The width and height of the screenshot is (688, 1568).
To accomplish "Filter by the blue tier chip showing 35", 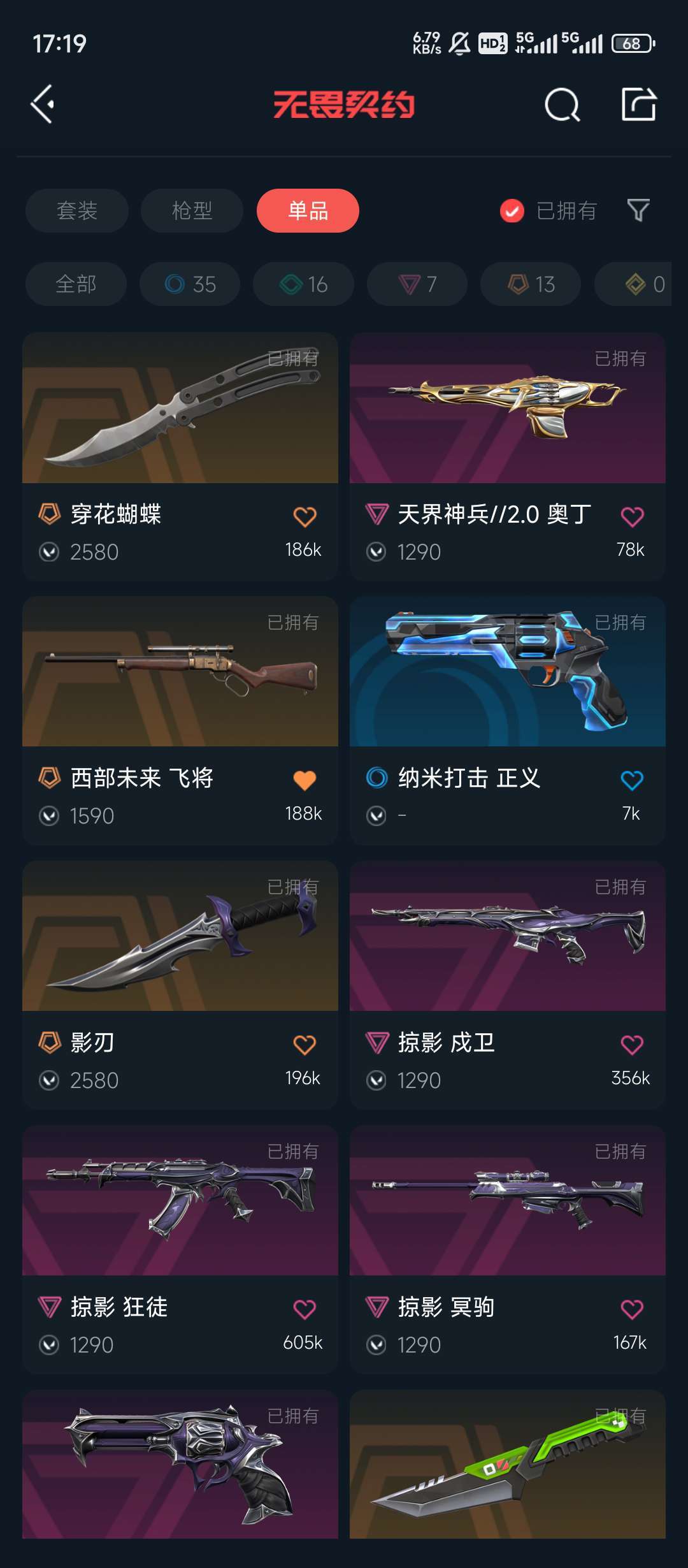I will pyautogui.click(x=190, y=284).
